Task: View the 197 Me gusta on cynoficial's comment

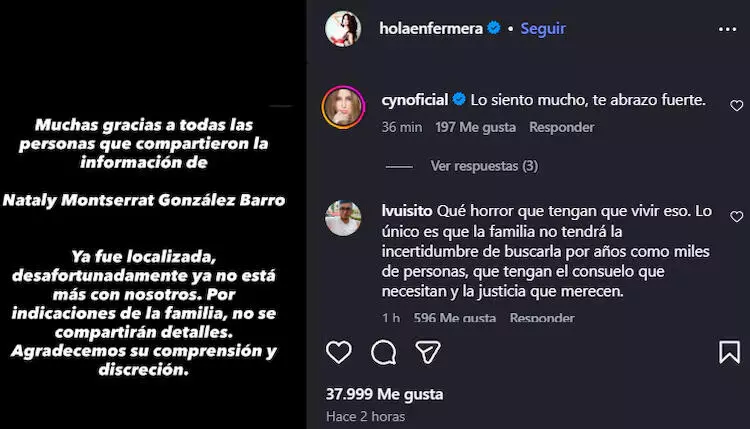Action: tap(476, 127)
